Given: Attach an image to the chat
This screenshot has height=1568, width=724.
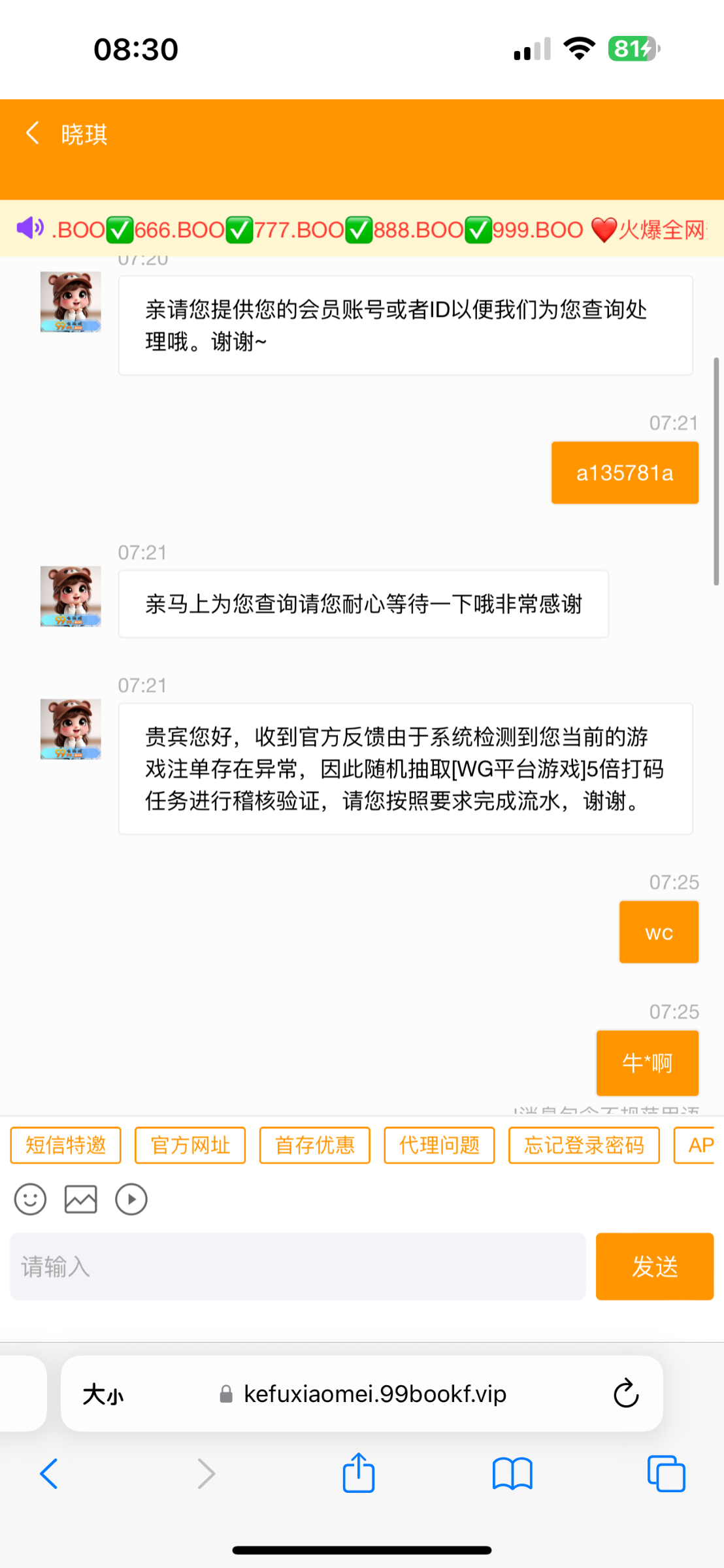Looking at the screenshot, I should coord(81,1200).
